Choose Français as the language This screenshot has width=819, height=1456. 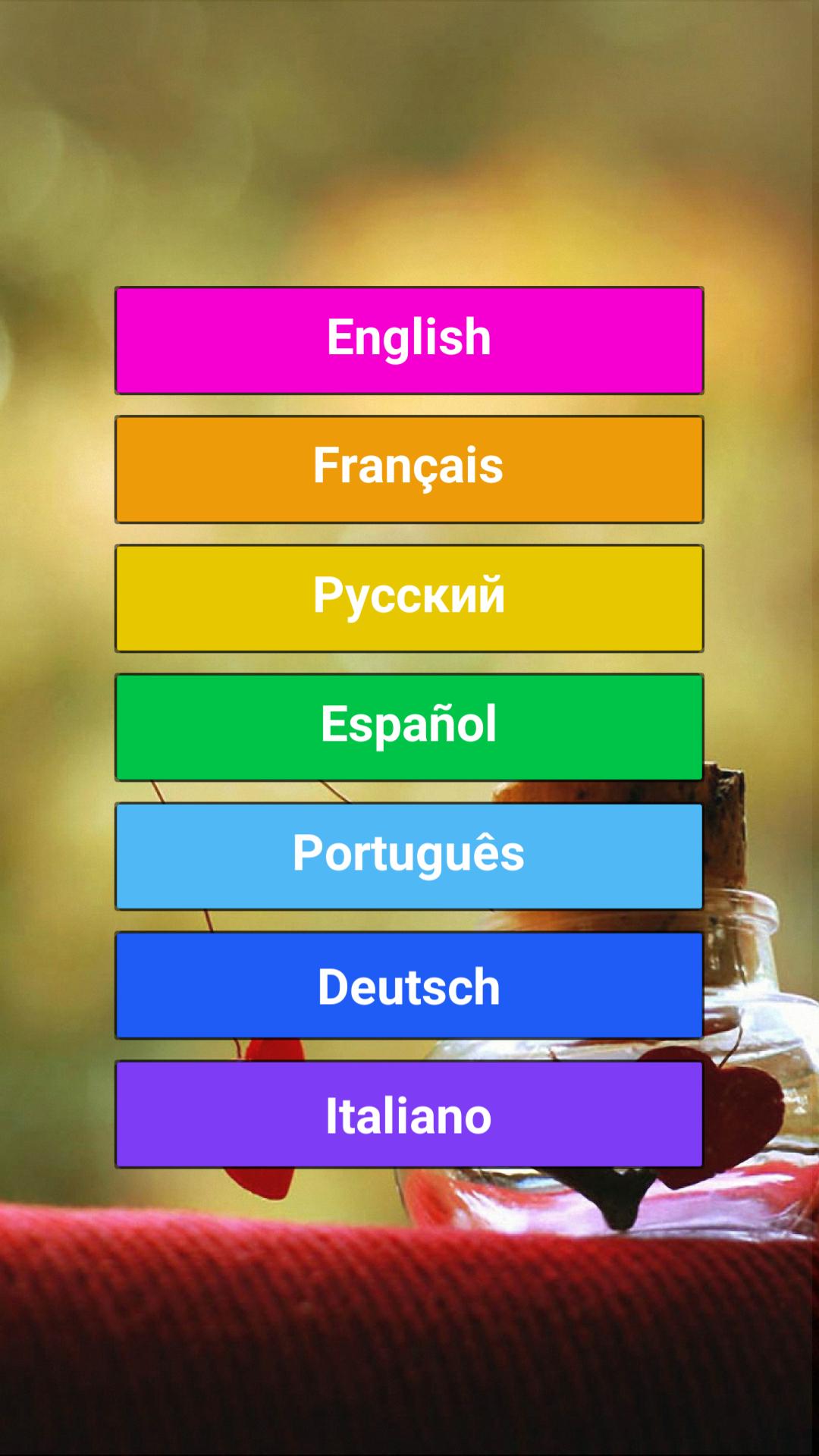pos(409,469)
